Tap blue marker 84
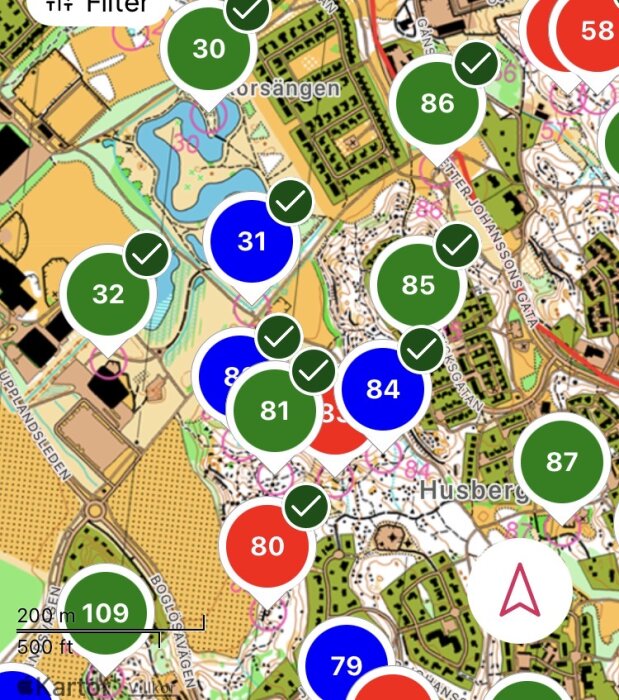The height and width of the screenshot is (700, 619). [383, 389]
